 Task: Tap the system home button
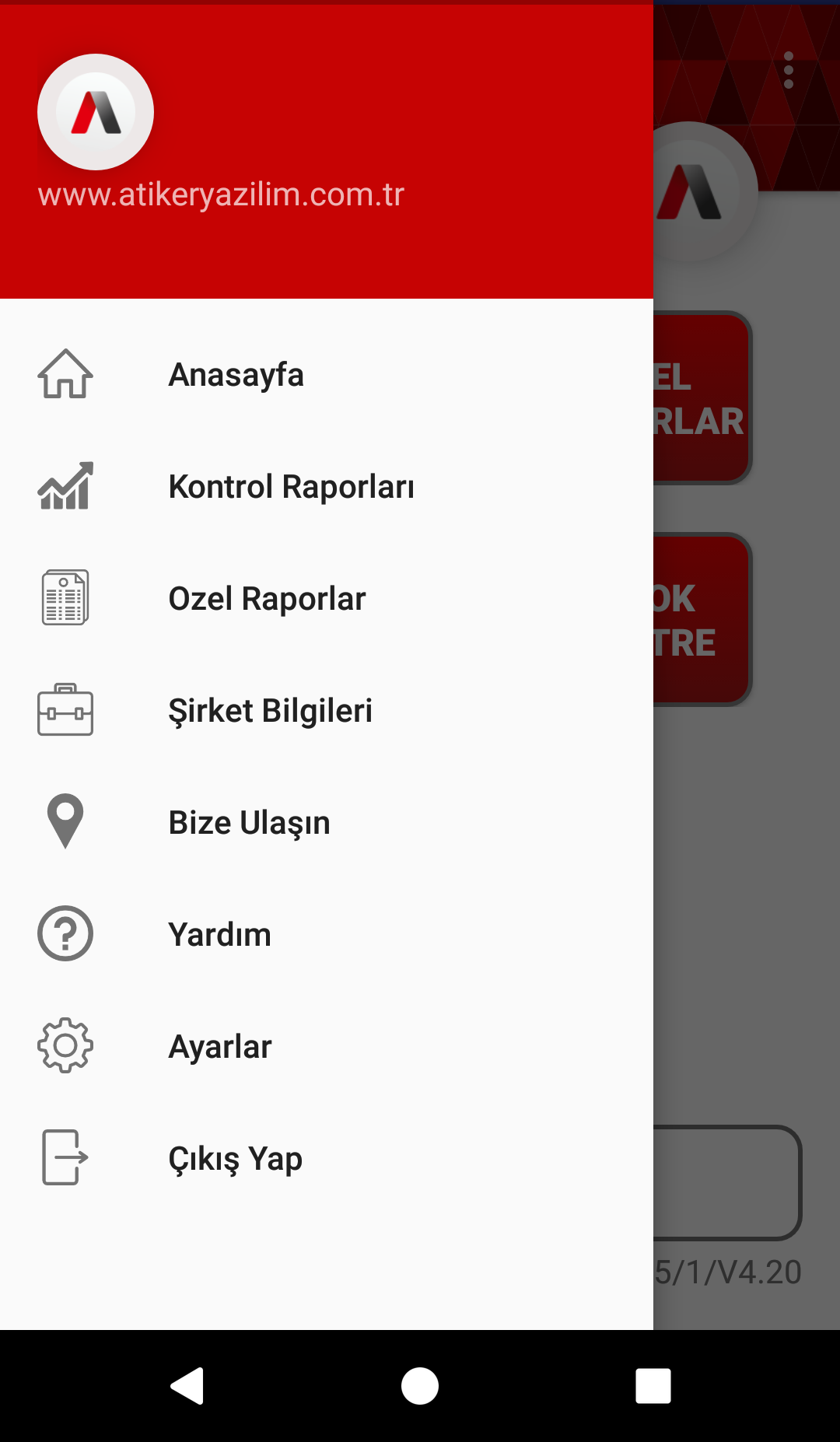pos(420,1386)
